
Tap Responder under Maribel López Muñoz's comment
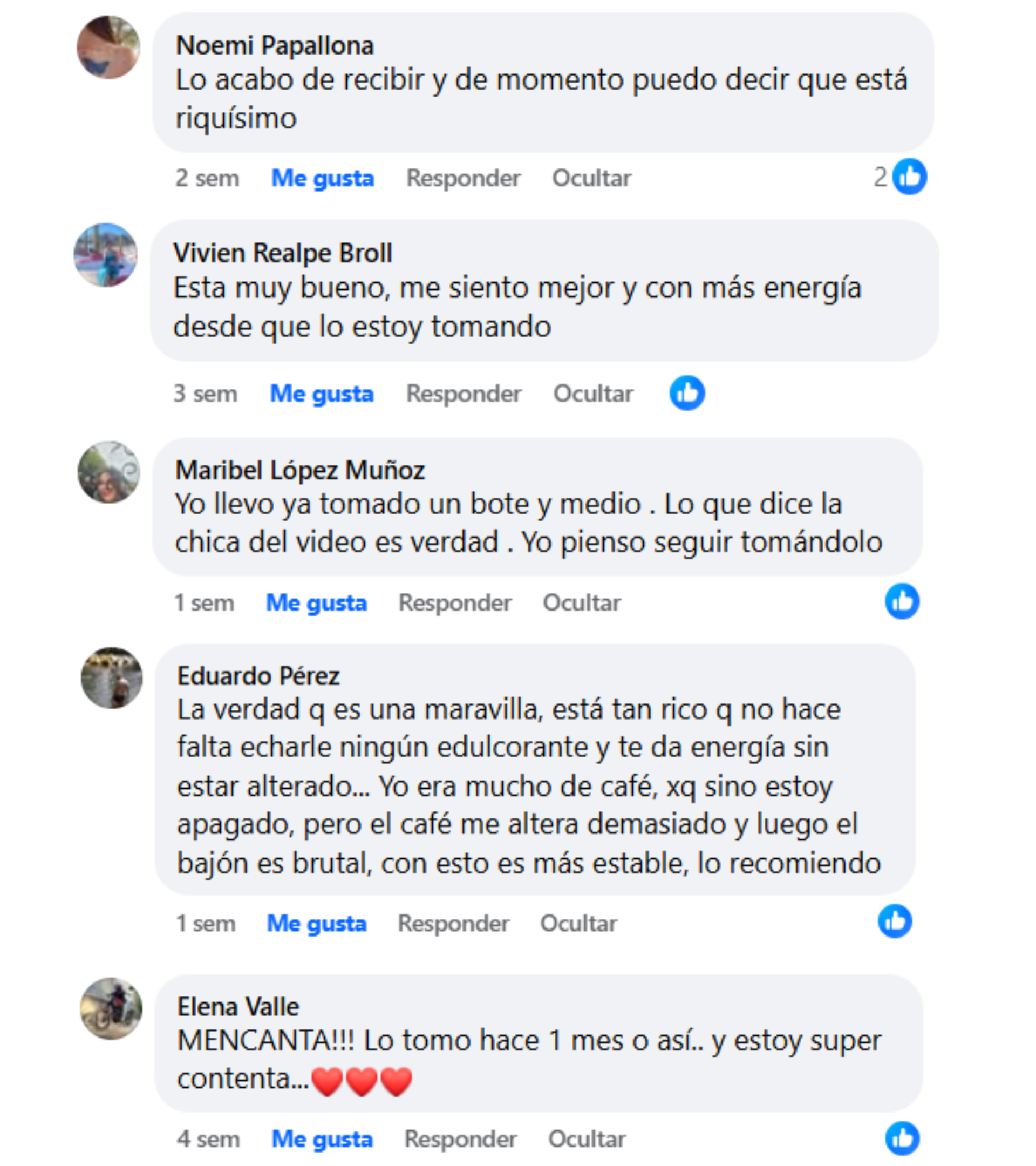coord(455,603)
